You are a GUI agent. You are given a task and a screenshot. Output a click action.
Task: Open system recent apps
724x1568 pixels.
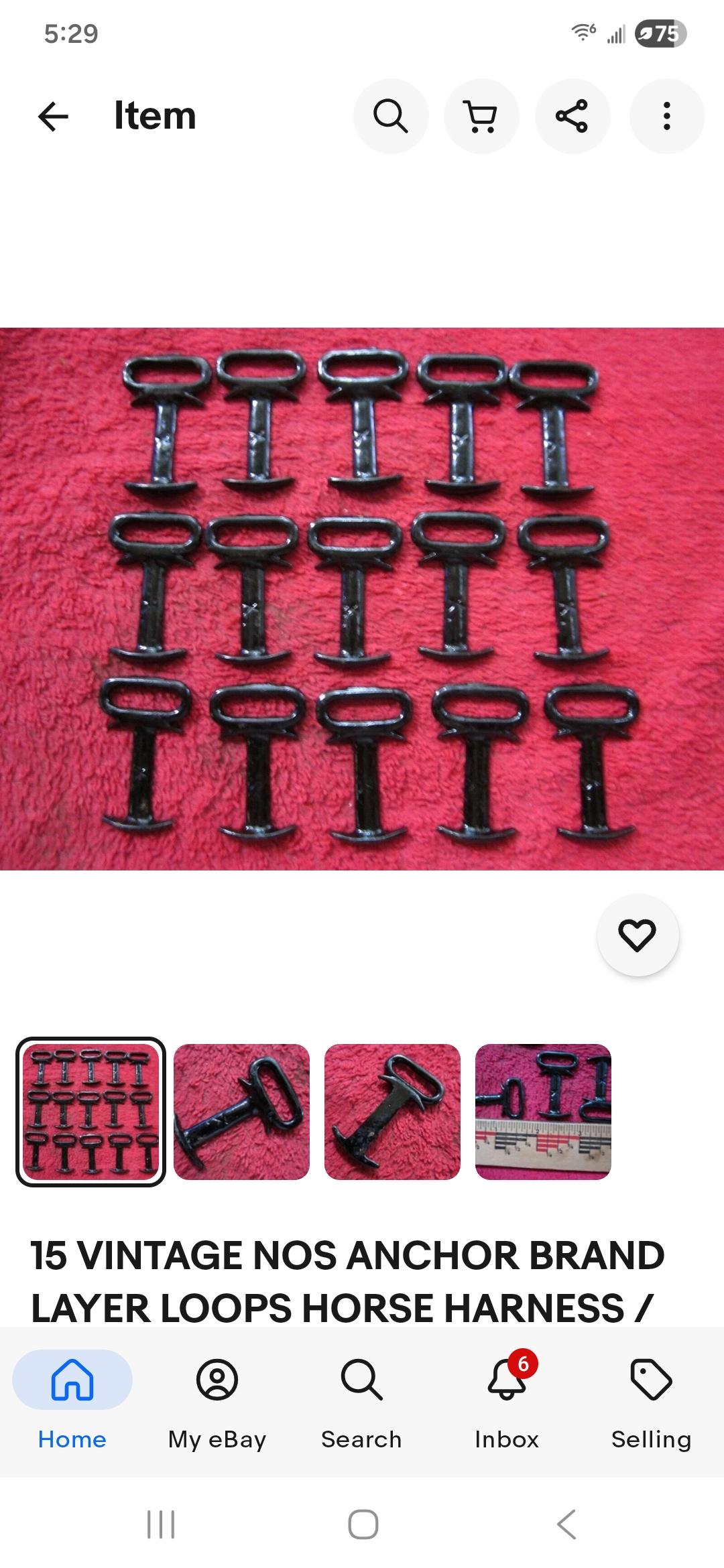tap(161, 1524)
